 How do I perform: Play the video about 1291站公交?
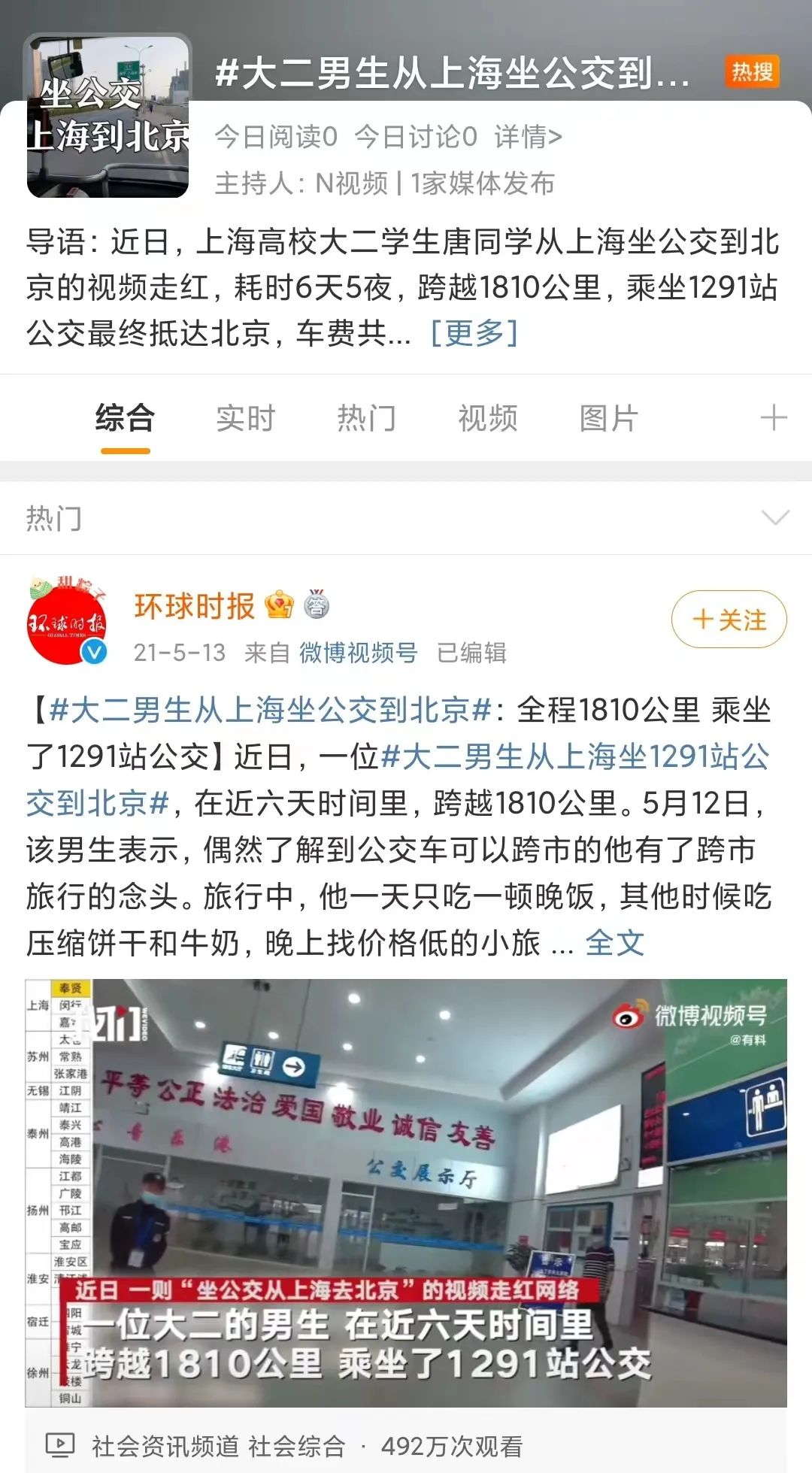pyautogui.click(x=406, y=1193)
